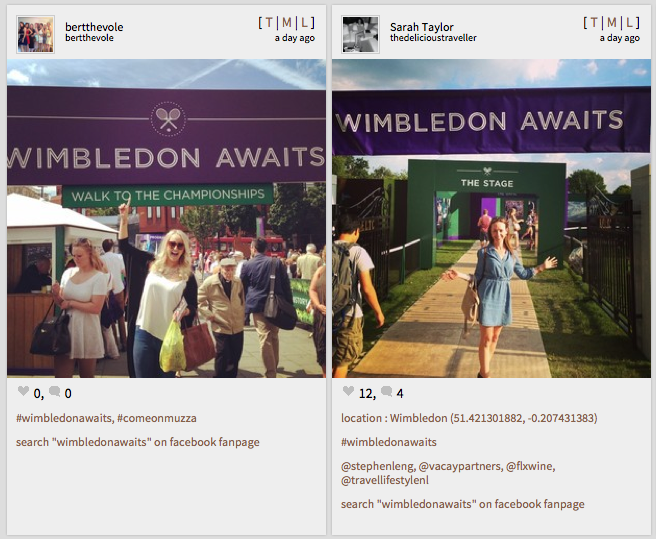Image resolution: width=656 pixels, height=539 pixels.
Task: Select L size on bertthevole's post
Action: 304,22
